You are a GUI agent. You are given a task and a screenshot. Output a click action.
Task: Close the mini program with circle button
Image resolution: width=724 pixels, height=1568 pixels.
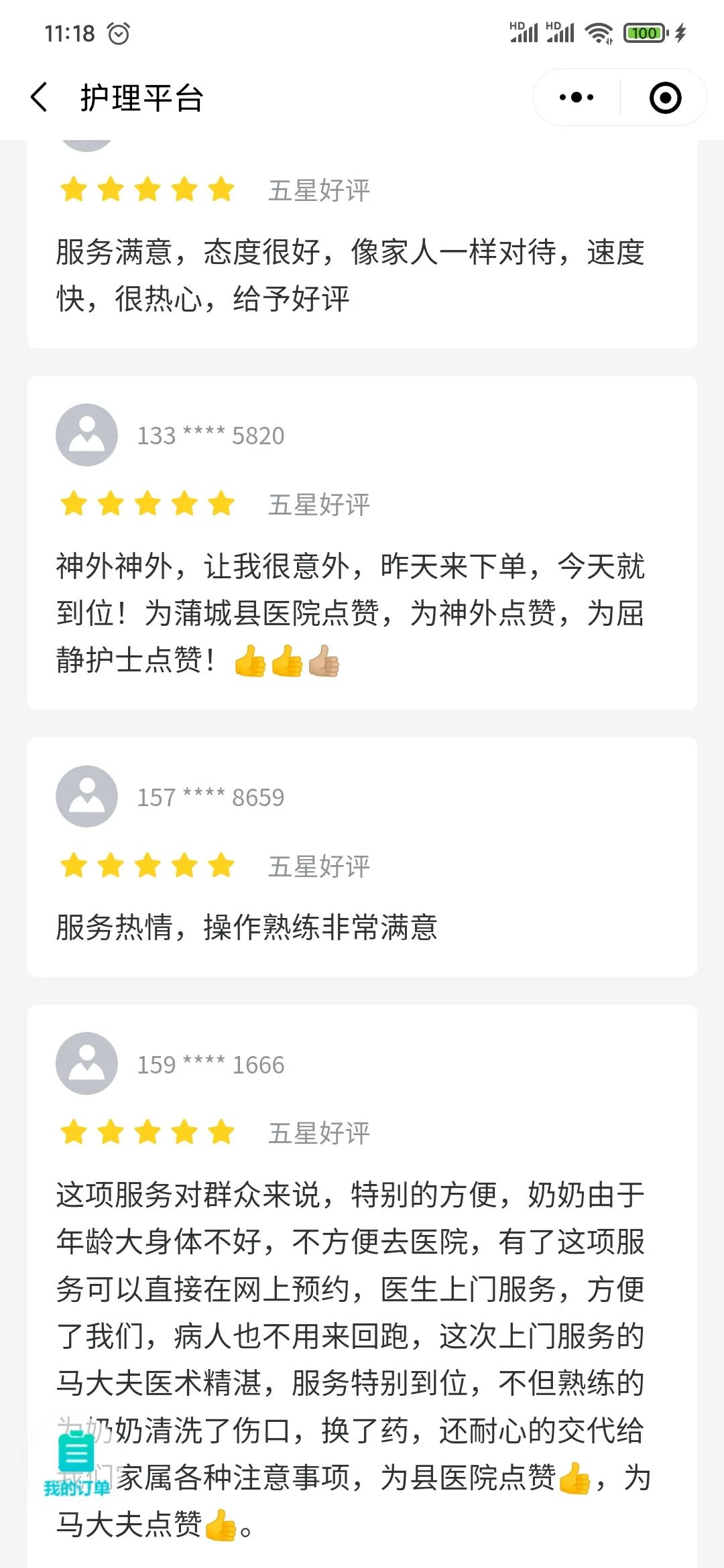pos(665,98)
